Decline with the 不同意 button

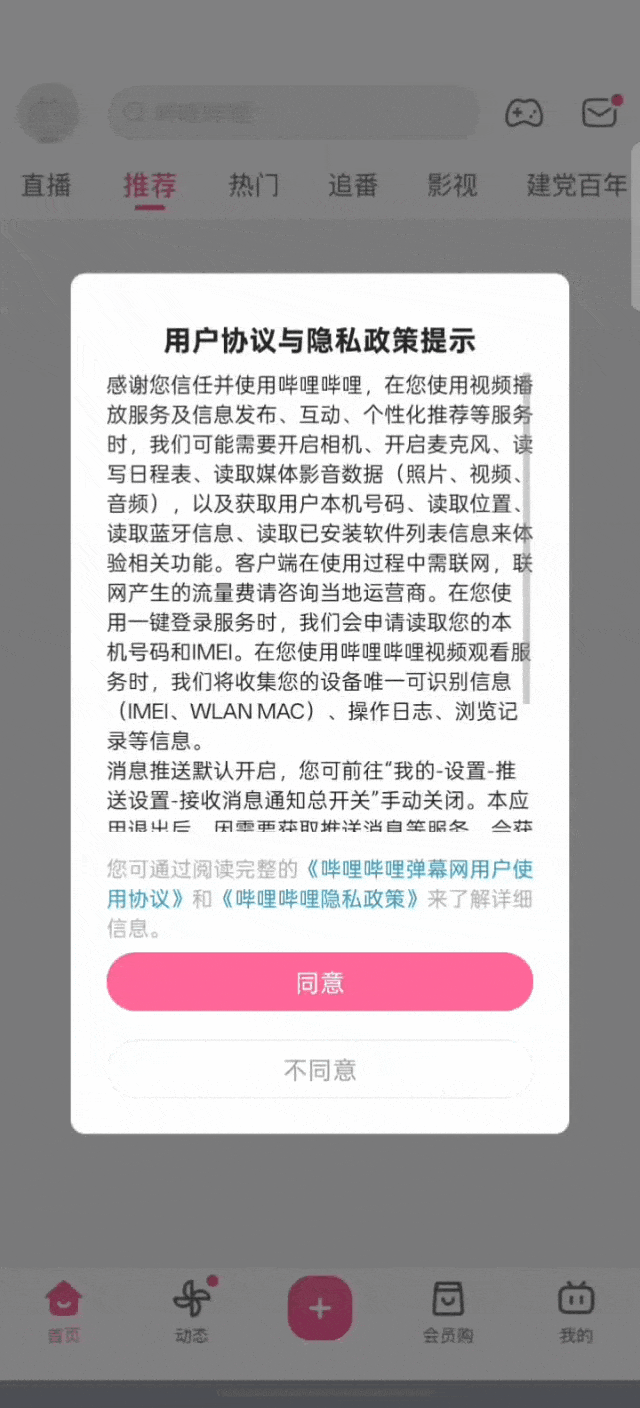[x=319, y=1070]
